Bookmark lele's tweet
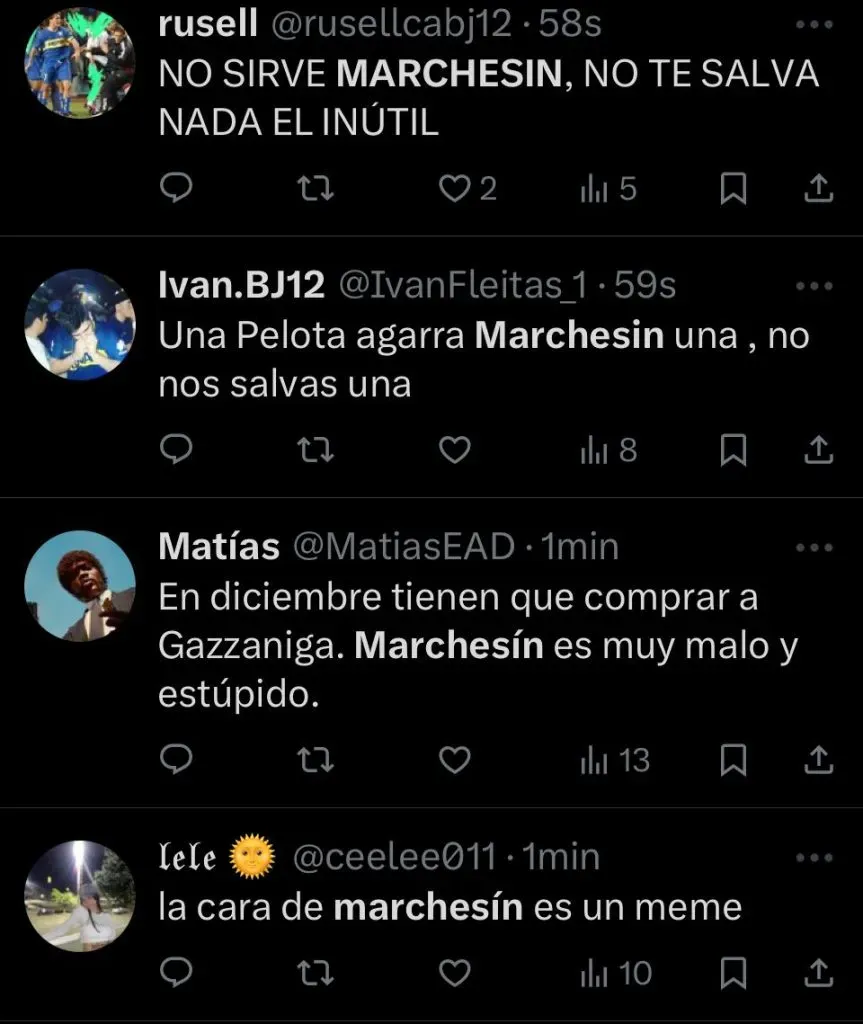Image resolution: width=863 pixels, height=1024 pixels. pos(734,972)
